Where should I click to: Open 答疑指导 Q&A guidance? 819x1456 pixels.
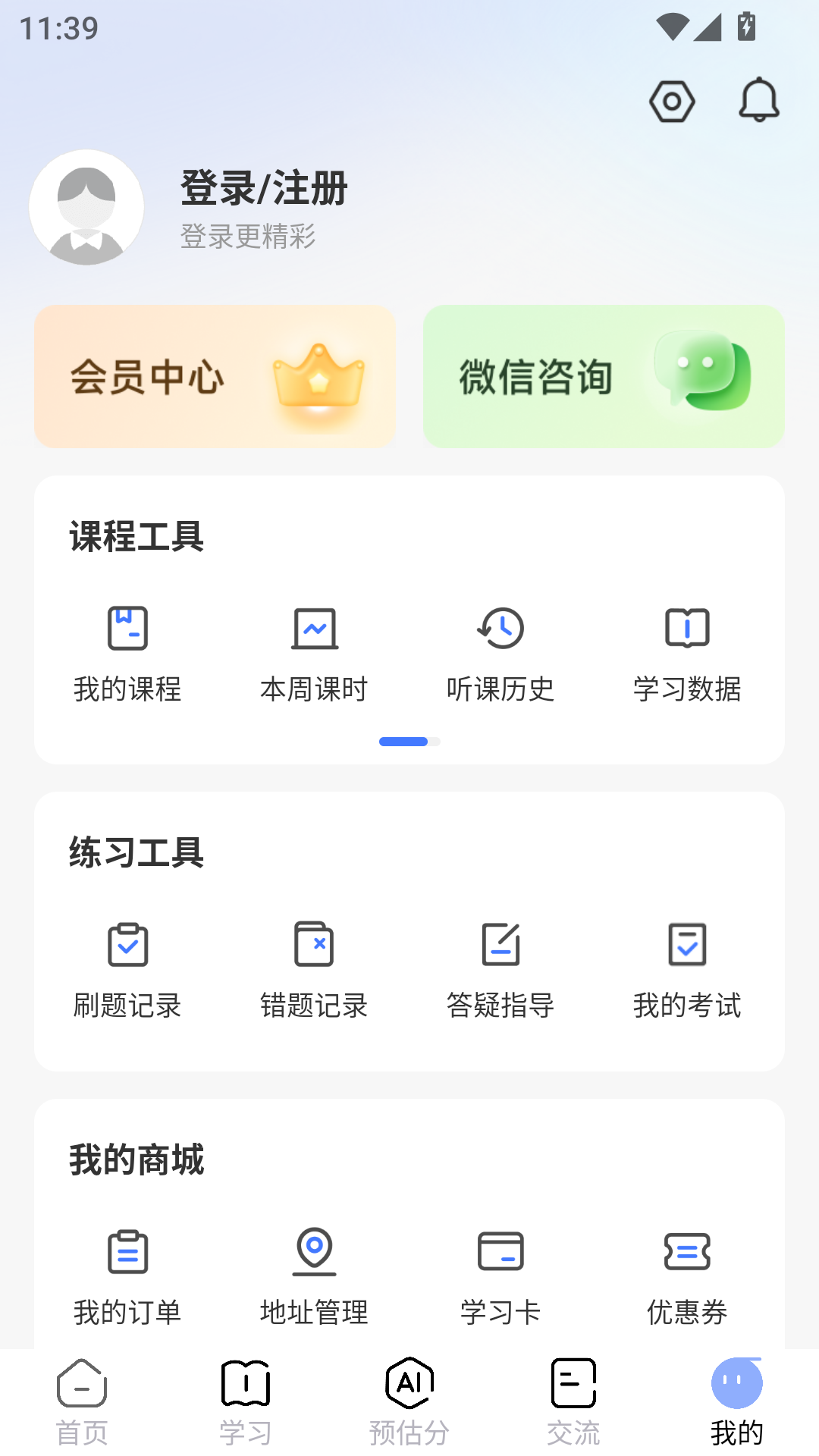pyautogui.click(x=500, y=971)
